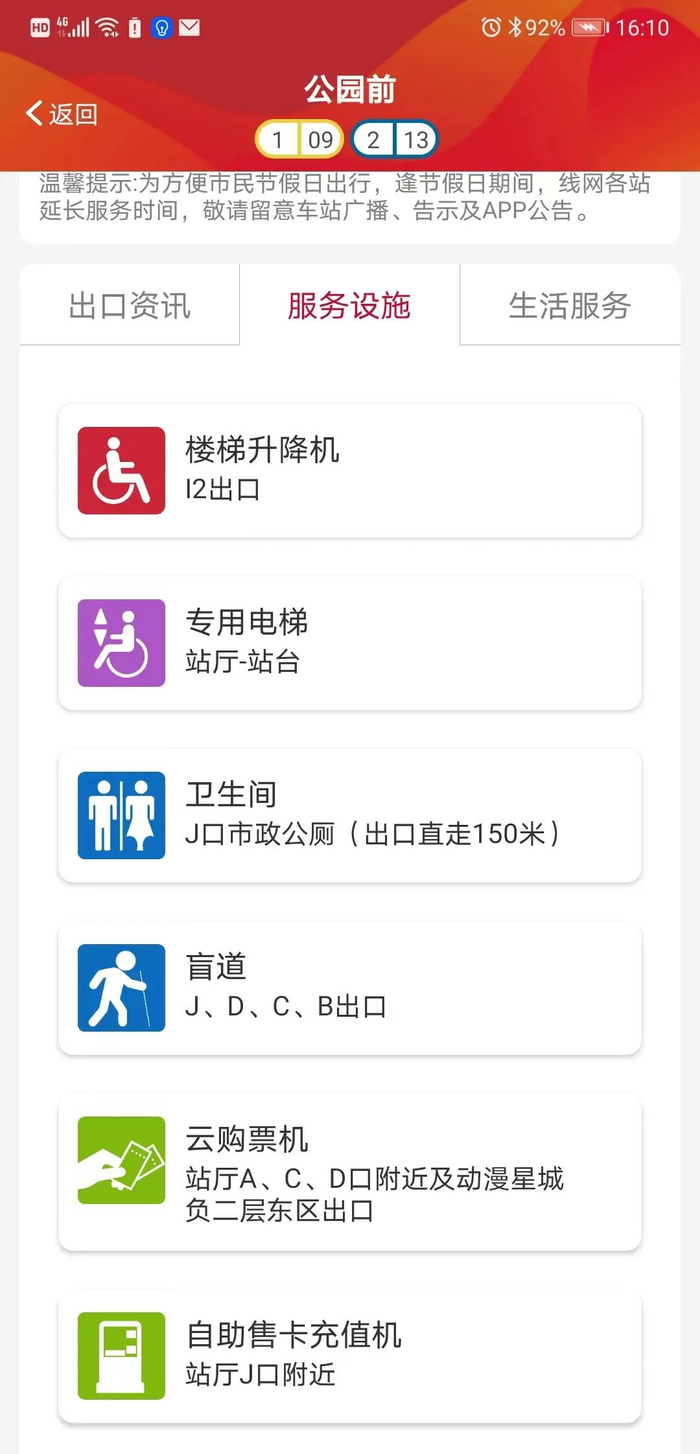The width and height of the screenshot is (700, 1454).
Task: Open the 专用电梯 facility card
Action: [x=349, y=643]
